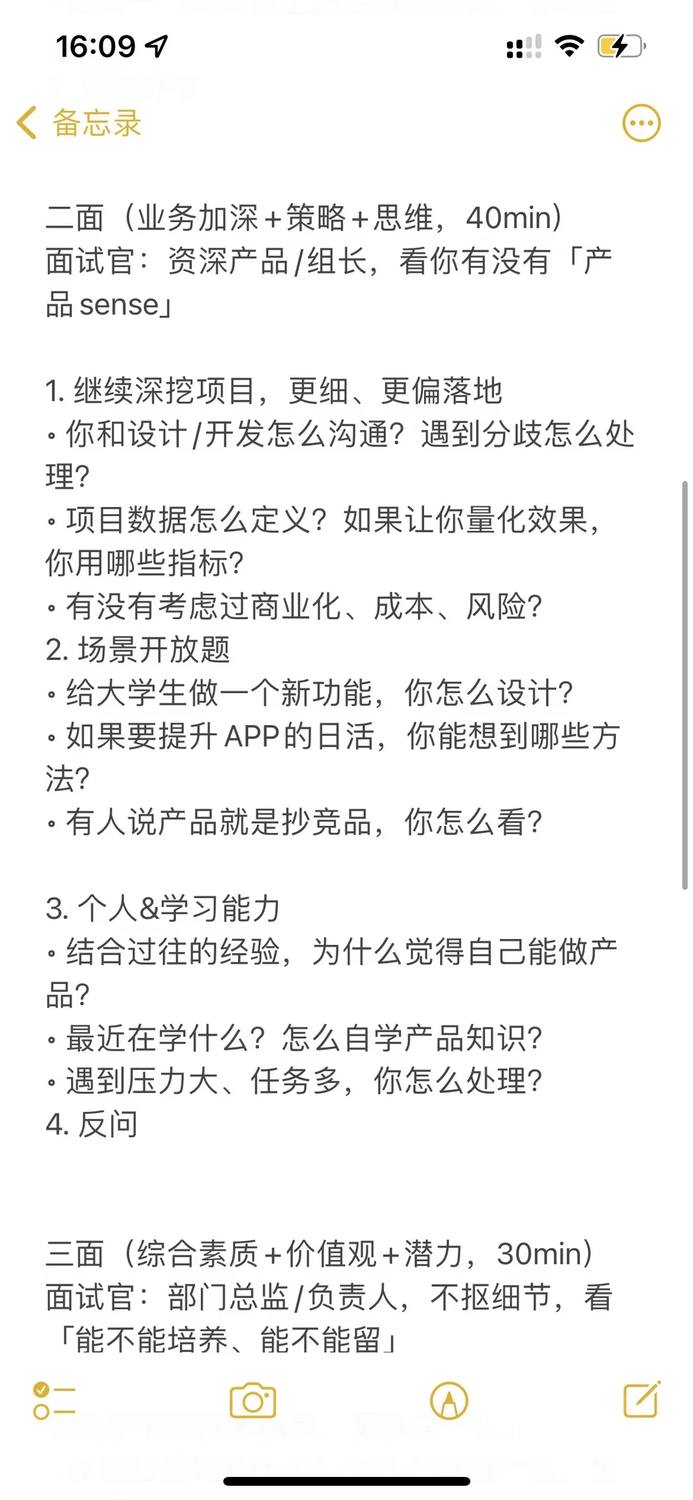Viewport: 693px width, 1500px height.
Task: Add a checklist to the note
Action: coord(54,1400)
